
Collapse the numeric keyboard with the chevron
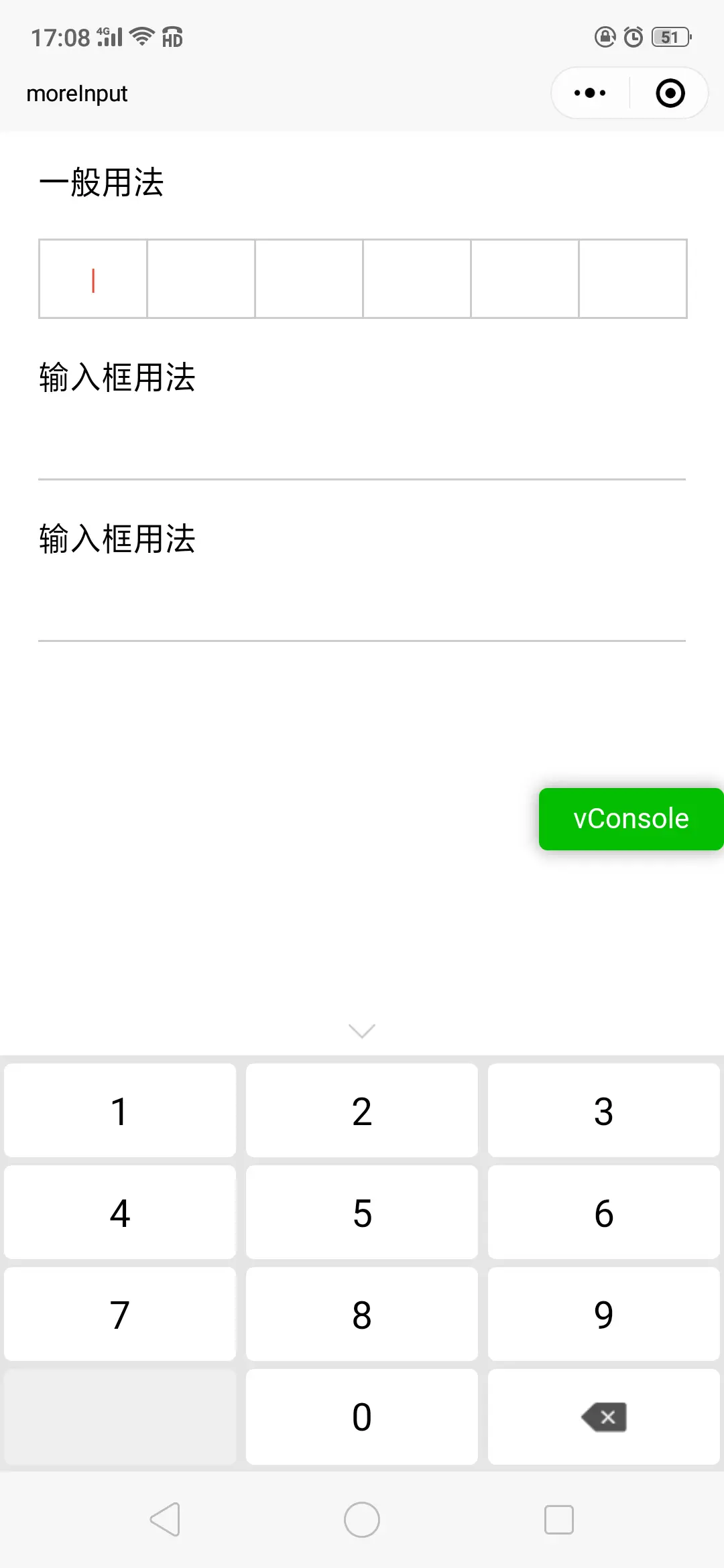(x=362, y=1031)
